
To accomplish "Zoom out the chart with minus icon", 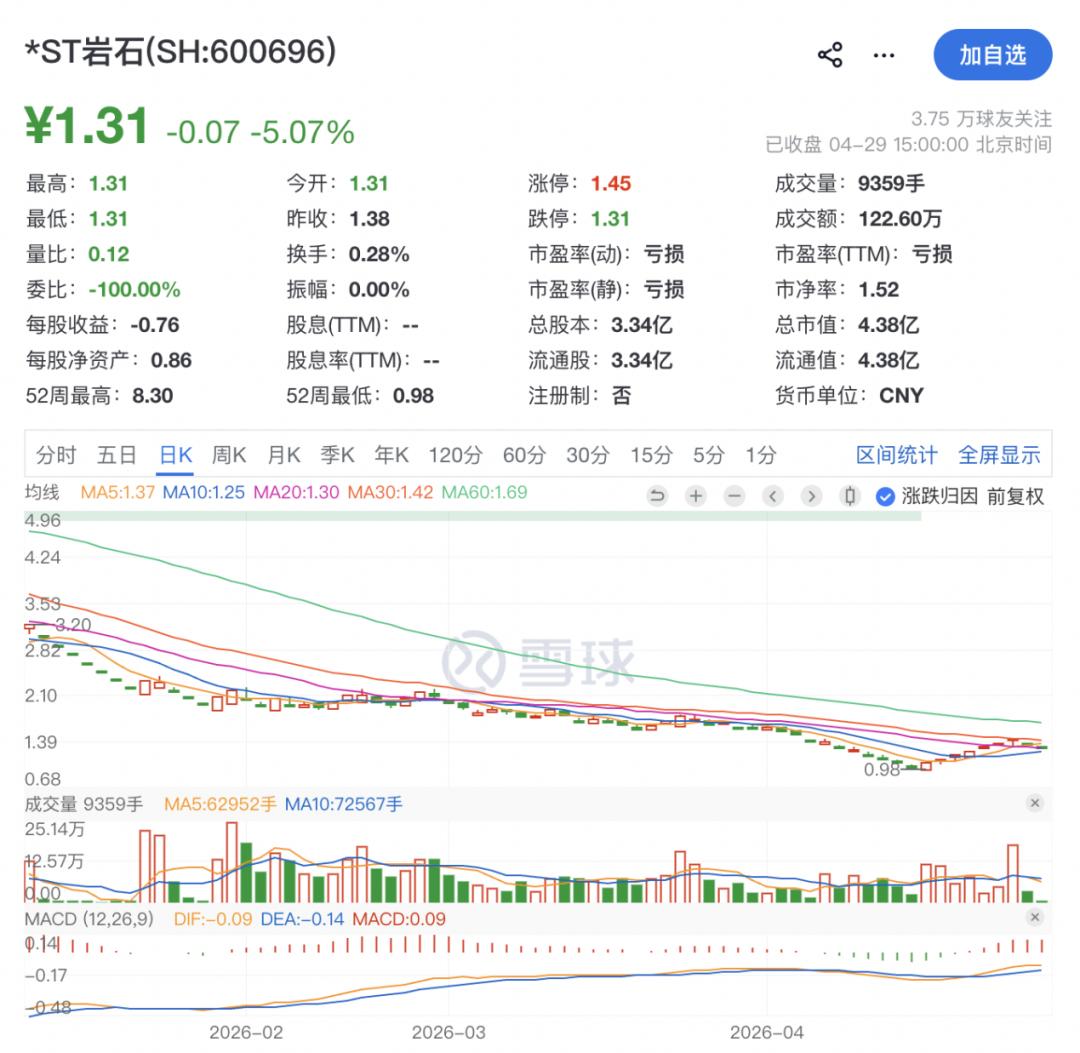I will (x=734, y=496).
